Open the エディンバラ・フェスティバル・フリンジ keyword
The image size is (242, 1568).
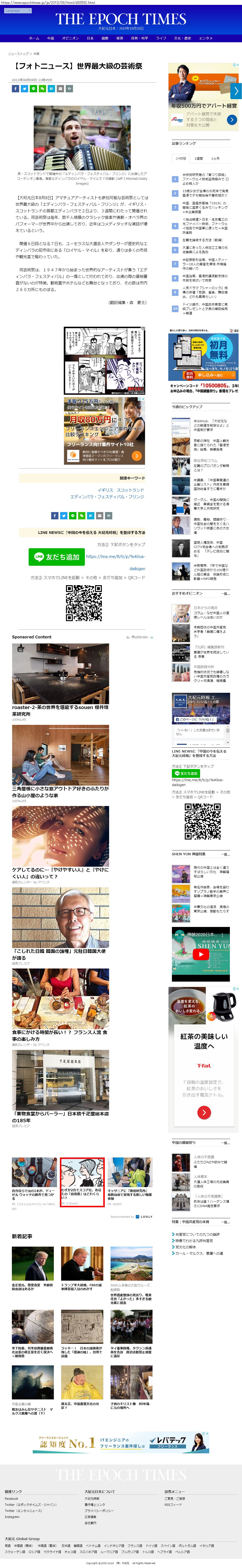(x=107, y=497)
